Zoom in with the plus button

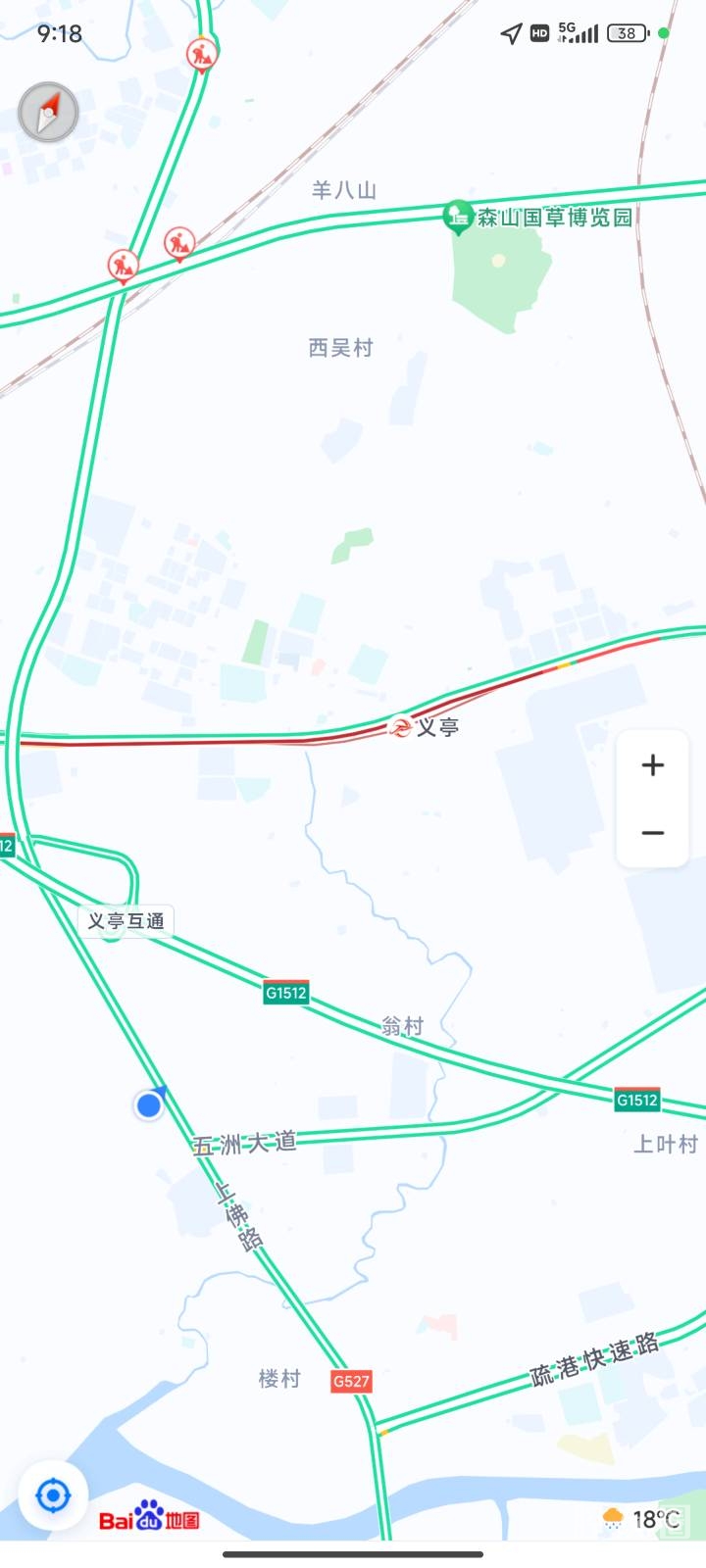coord(653,765)
